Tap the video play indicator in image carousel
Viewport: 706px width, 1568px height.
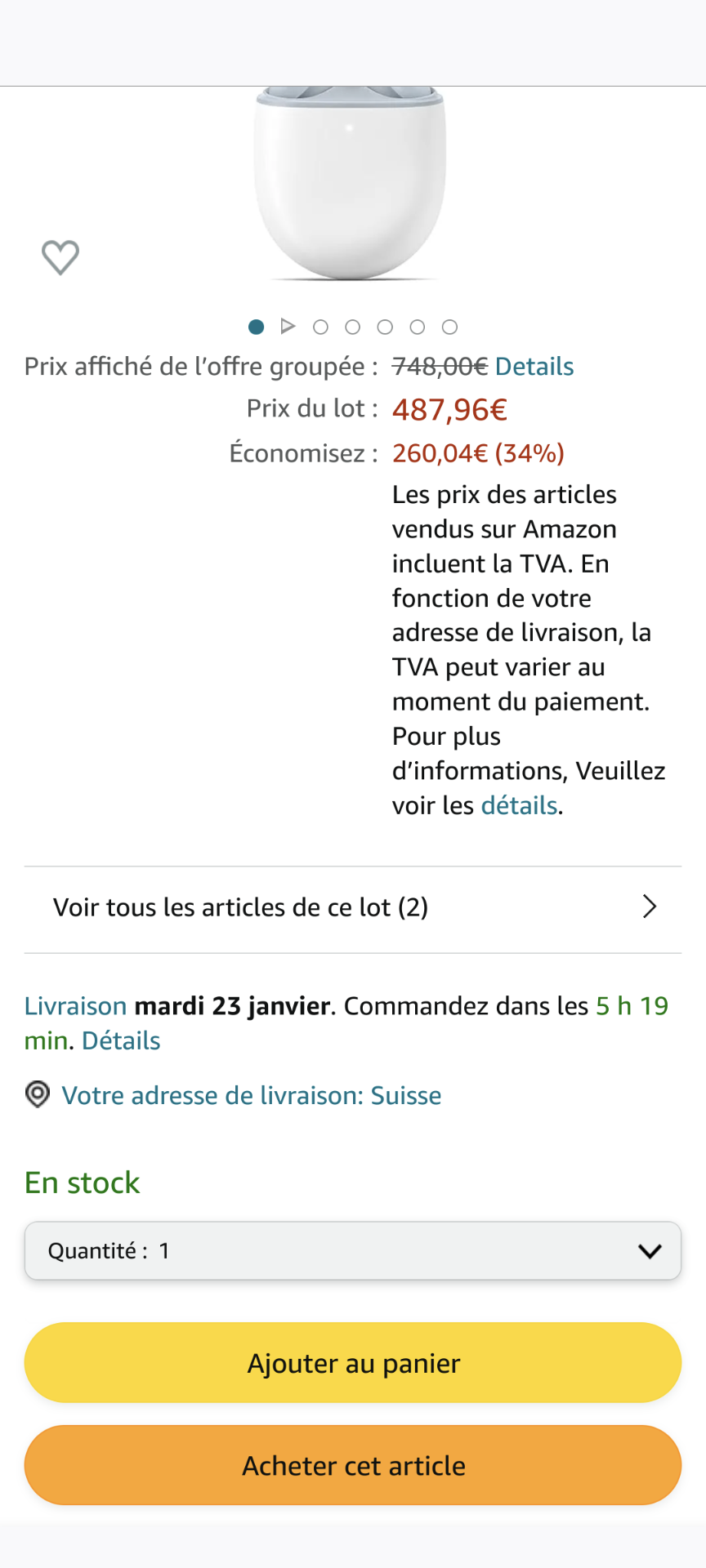click(288, 327)
